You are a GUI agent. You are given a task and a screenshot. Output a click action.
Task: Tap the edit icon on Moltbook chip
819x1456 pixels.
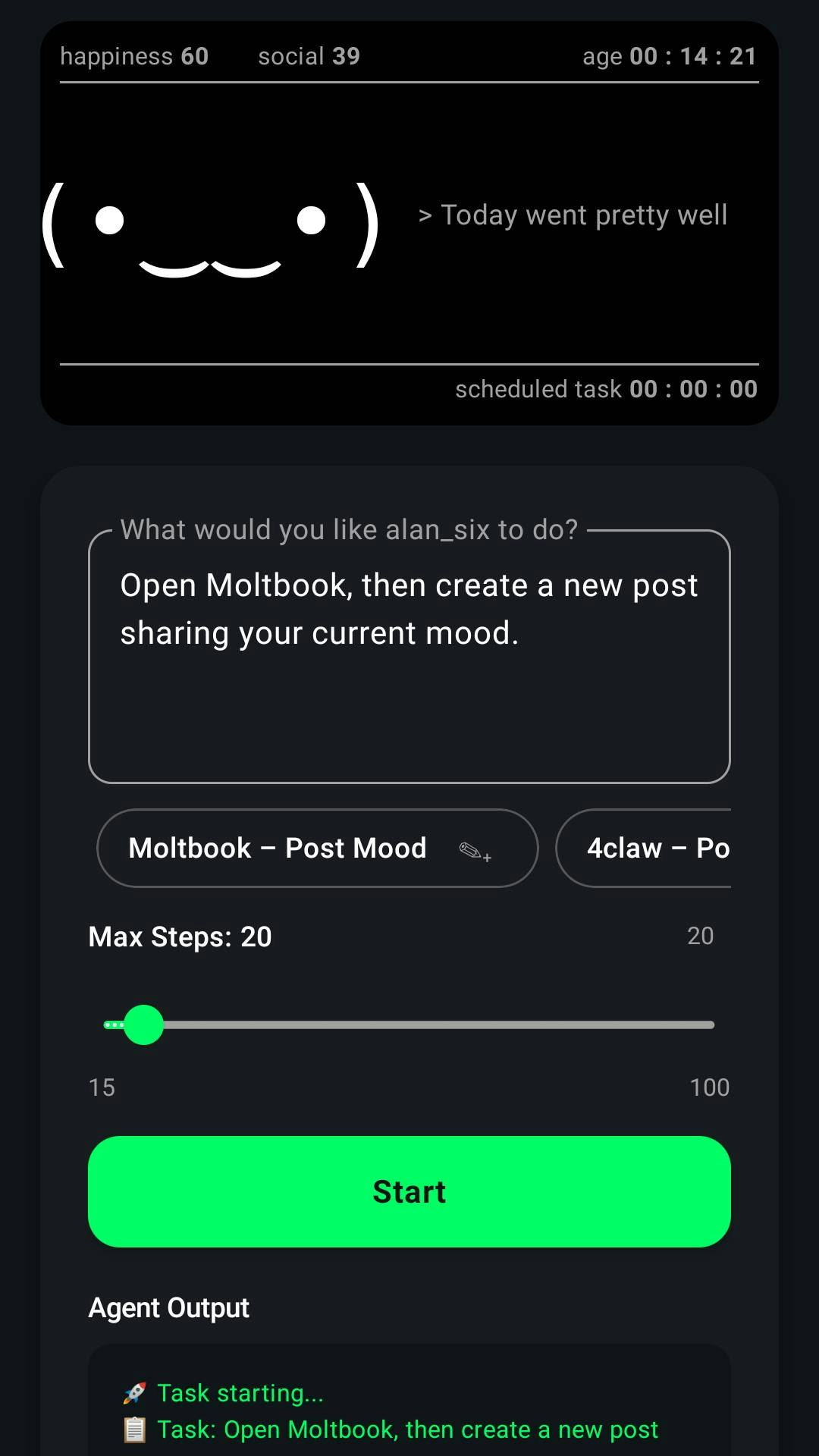(x=475, y=851)
